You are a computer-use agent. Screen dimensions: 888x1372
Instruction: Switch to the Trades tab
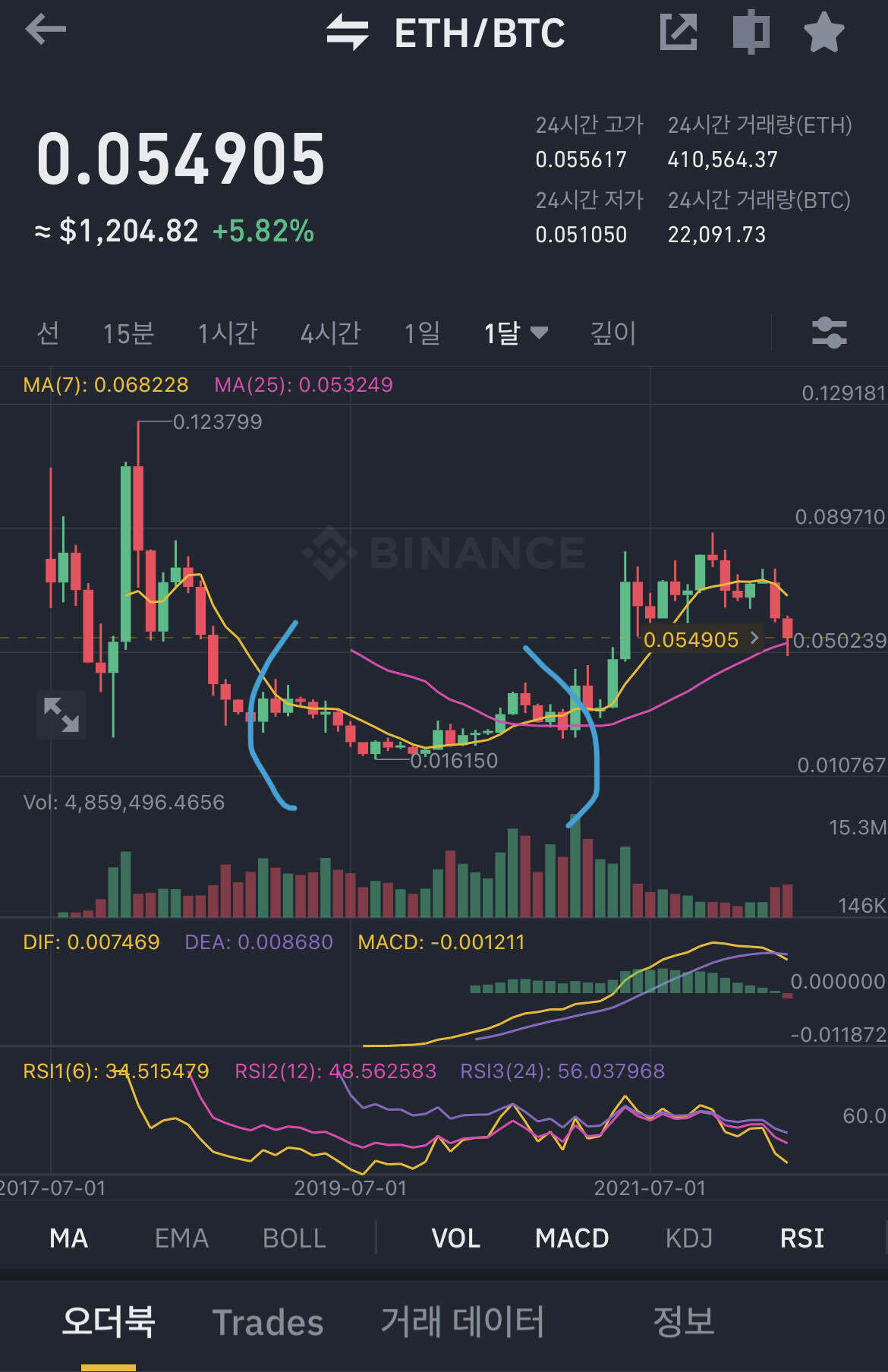pos(268,1323)
